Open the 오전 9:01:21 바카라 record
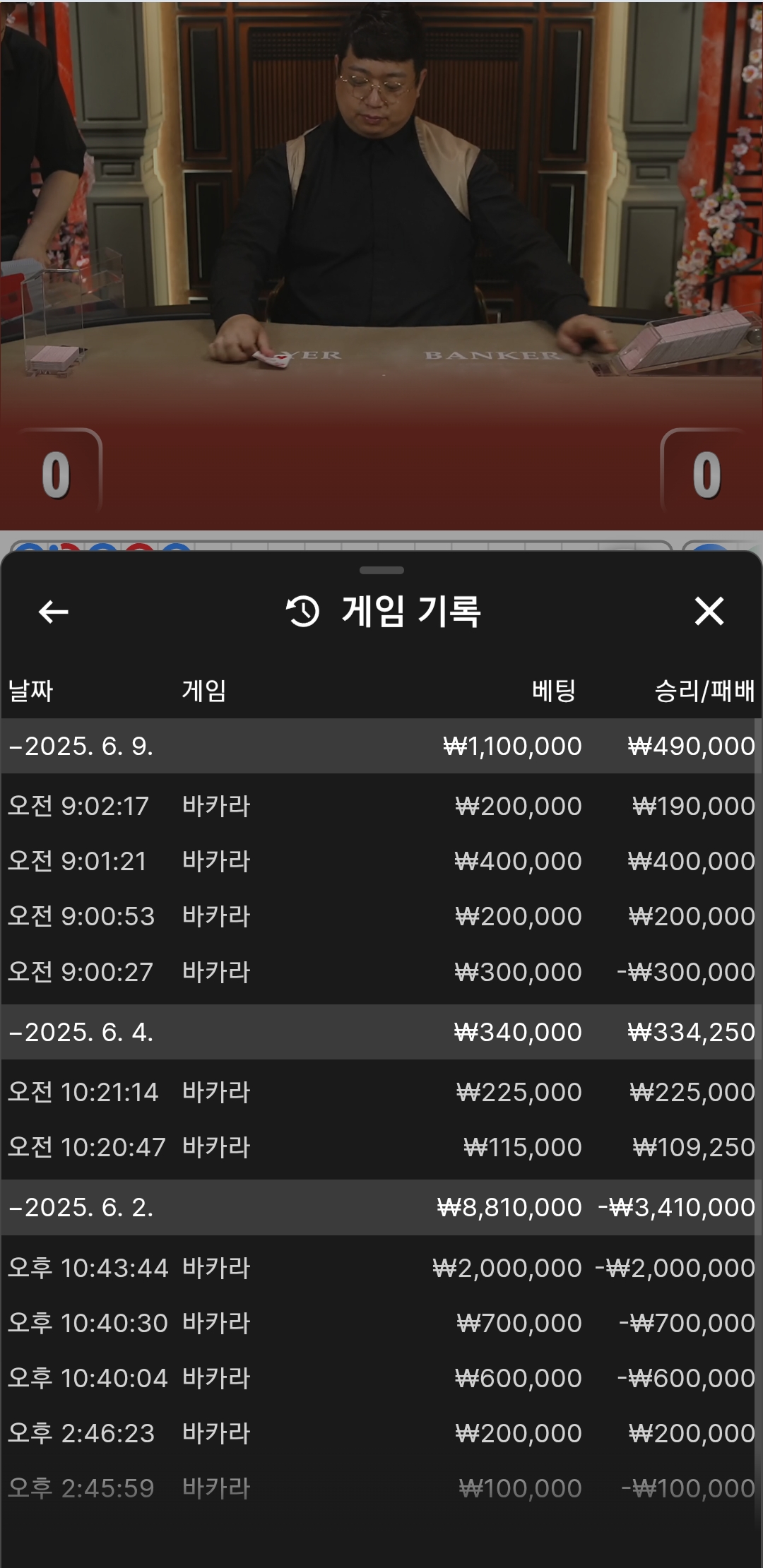 coord(379,861)
